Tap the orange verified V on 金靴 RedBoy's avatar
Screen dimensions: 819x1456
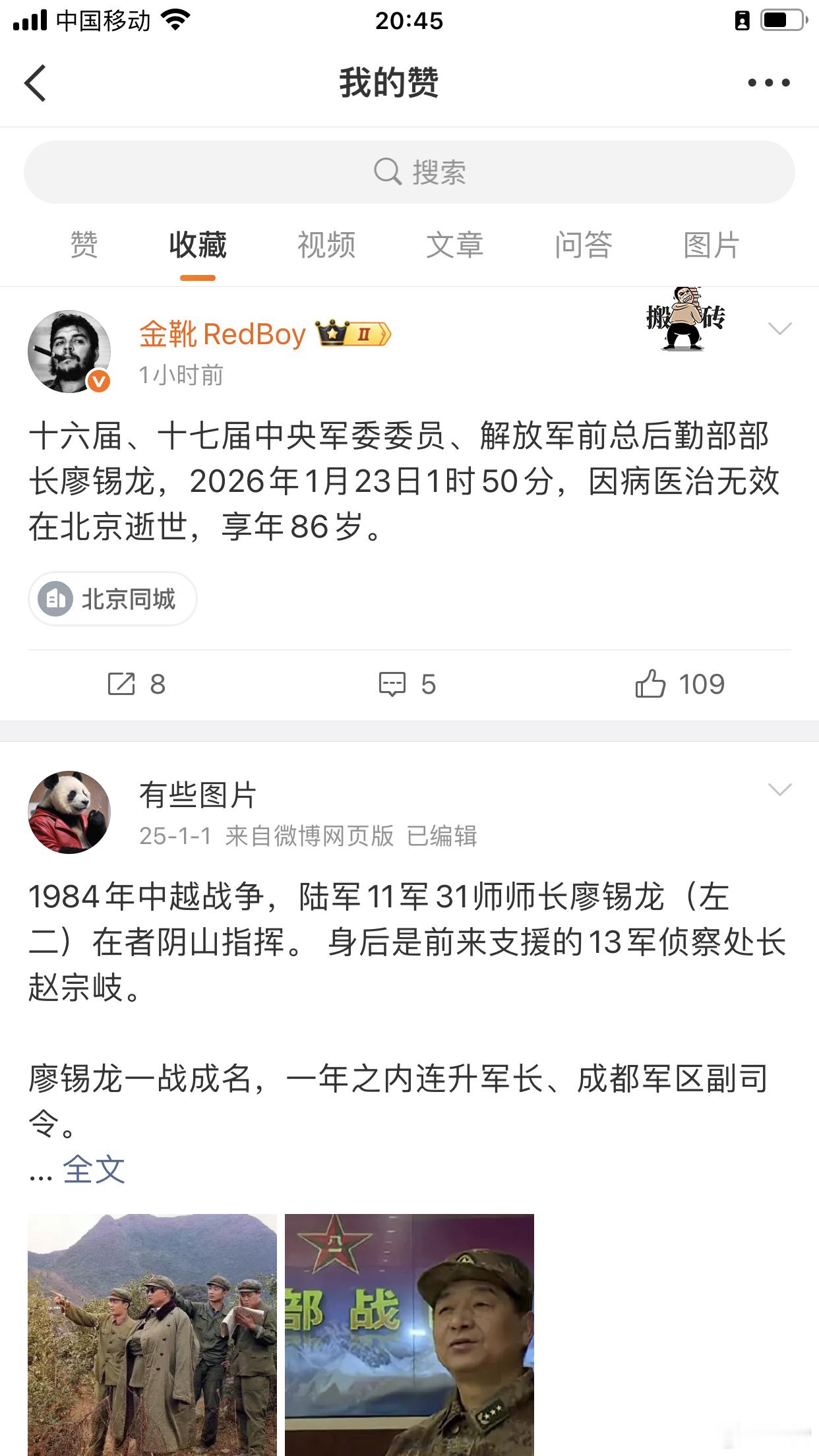click(x=96, y=380)
